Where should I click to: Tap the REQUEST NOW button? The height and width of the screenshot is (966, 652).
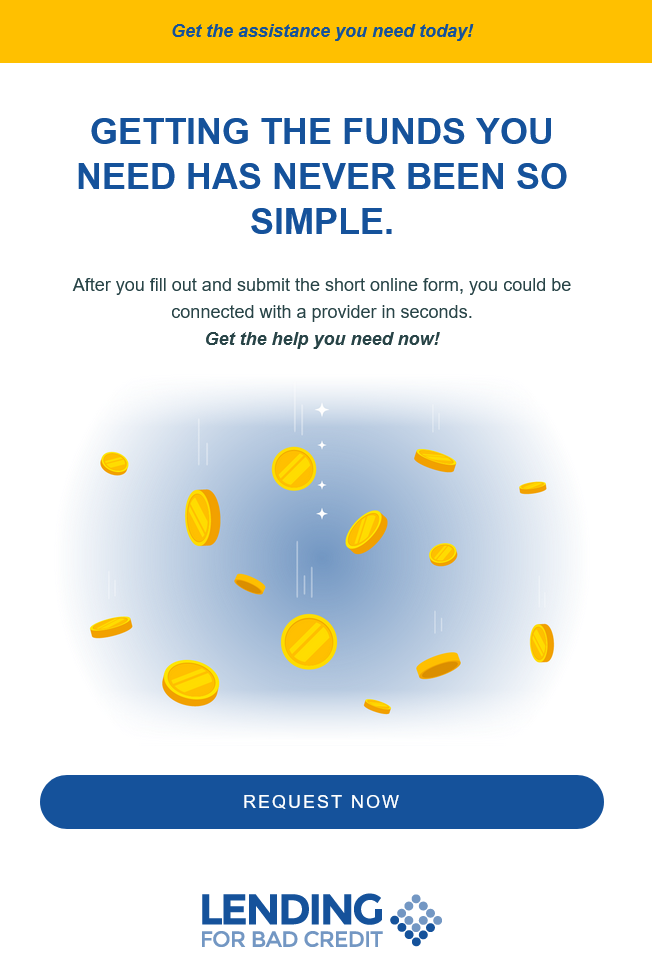pyautogui.click(x=322, y=802)
